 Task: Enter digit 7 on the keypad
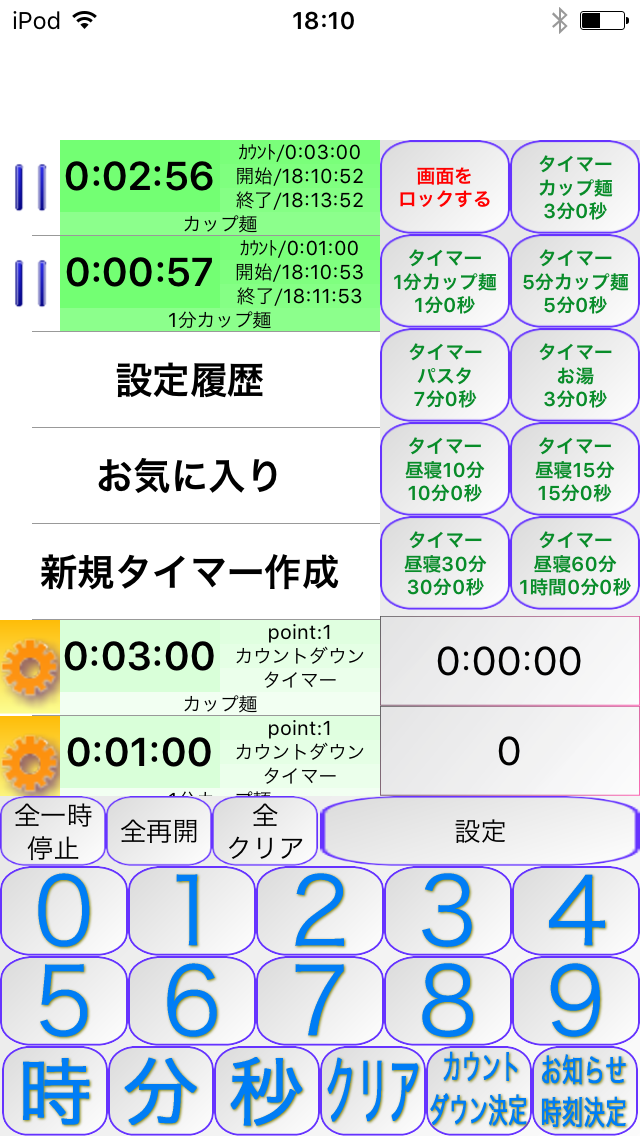coord(320,1001)
